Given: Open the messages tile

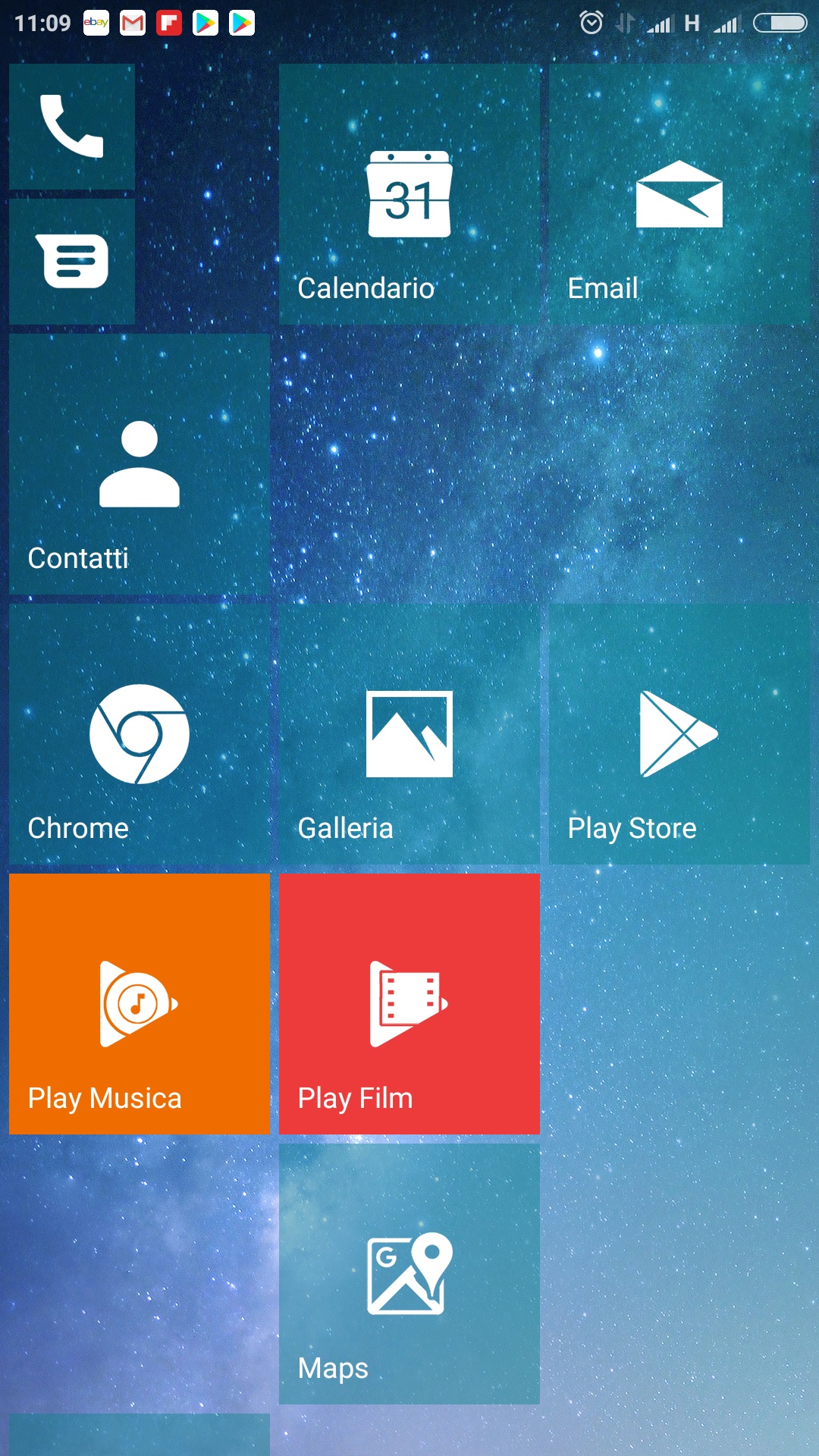Looking at the screenshot, I should (x=72, y=262).
